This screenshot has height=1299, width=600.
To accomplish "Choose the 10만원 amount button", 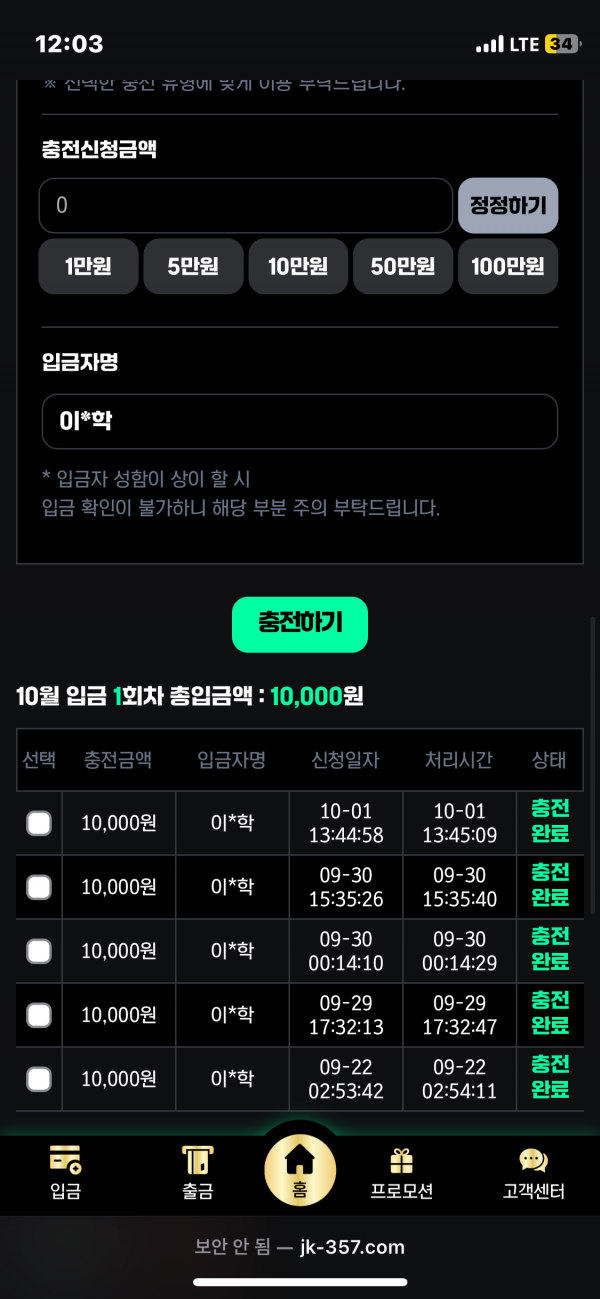I will coord(298,266).
